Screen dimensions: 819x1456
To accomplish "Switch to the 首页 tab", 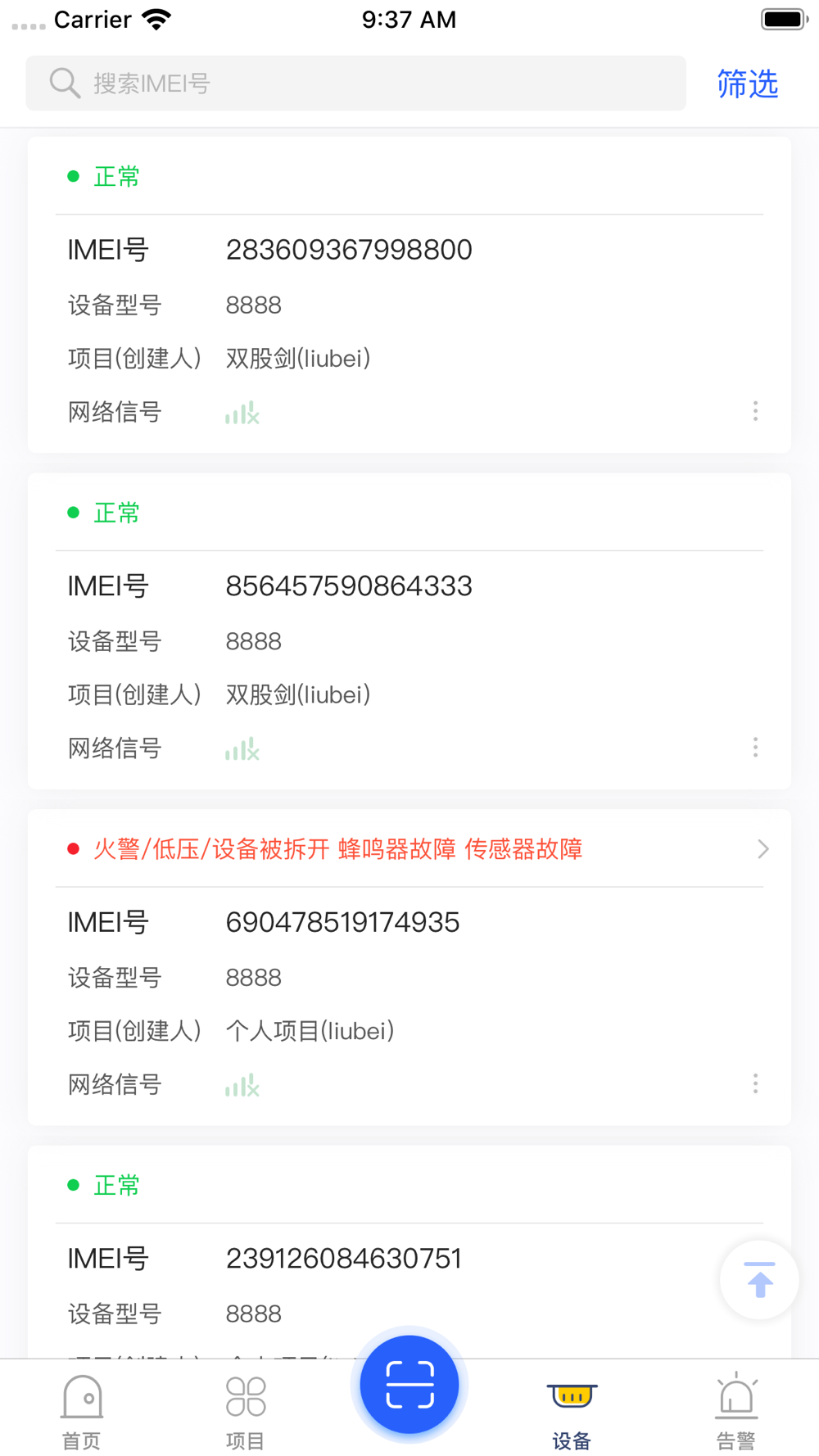I will pyautogui.click(x=82, y=1412).
